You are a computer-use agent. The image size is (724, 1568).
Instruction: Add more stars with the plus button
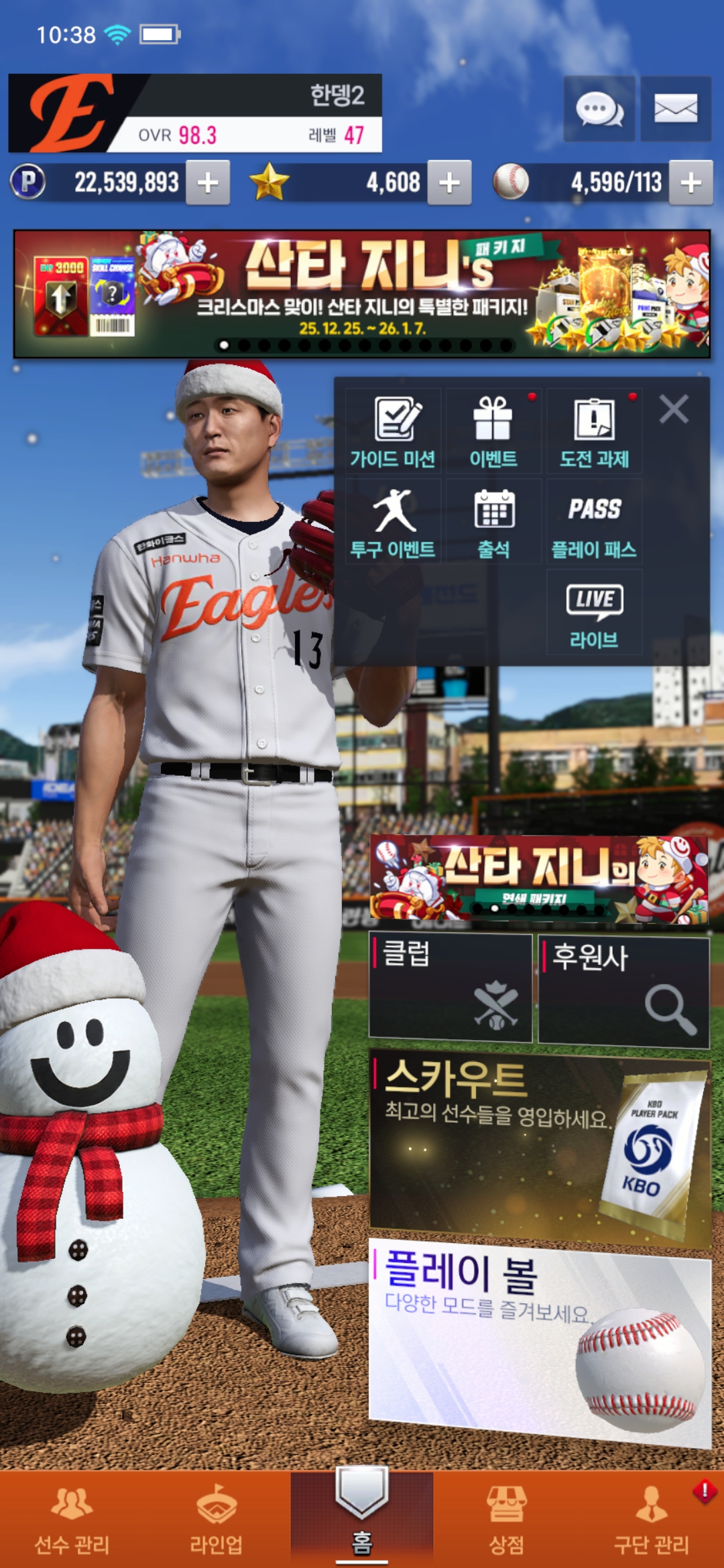tap(449, 182)
